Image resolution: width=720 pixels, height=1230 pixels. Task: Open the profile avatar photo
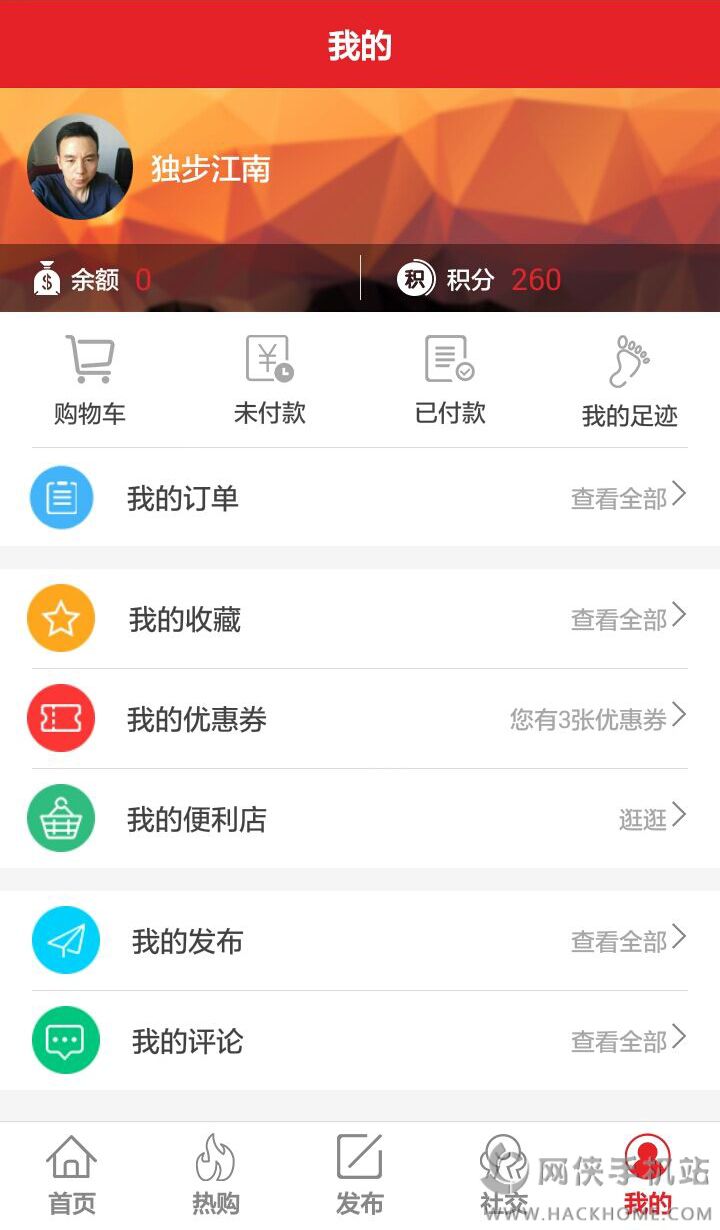pos(79,167)
